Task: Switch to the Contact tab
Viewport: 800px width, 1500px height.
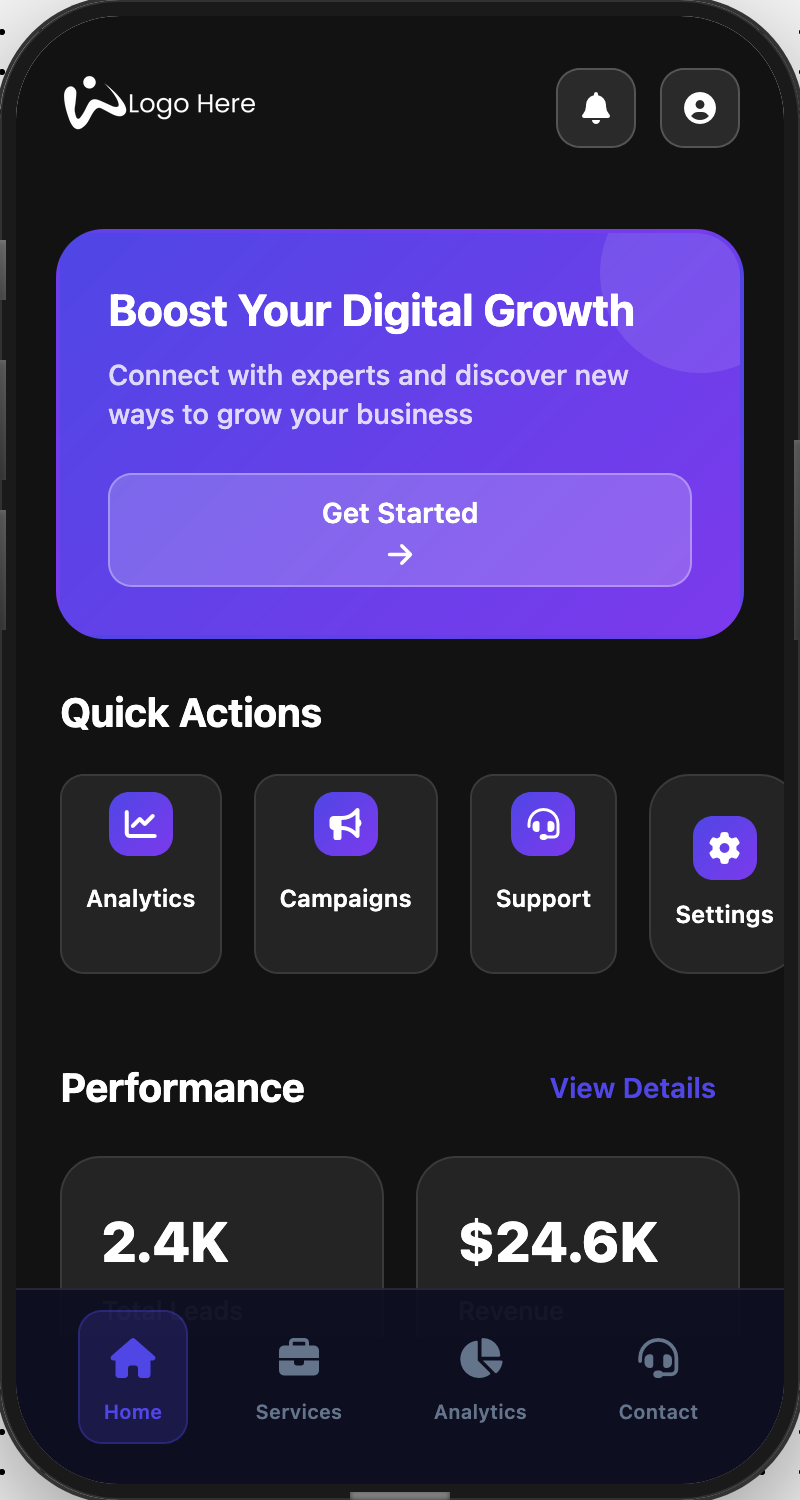Action: pyautogui.click(x=658, y=1378)
